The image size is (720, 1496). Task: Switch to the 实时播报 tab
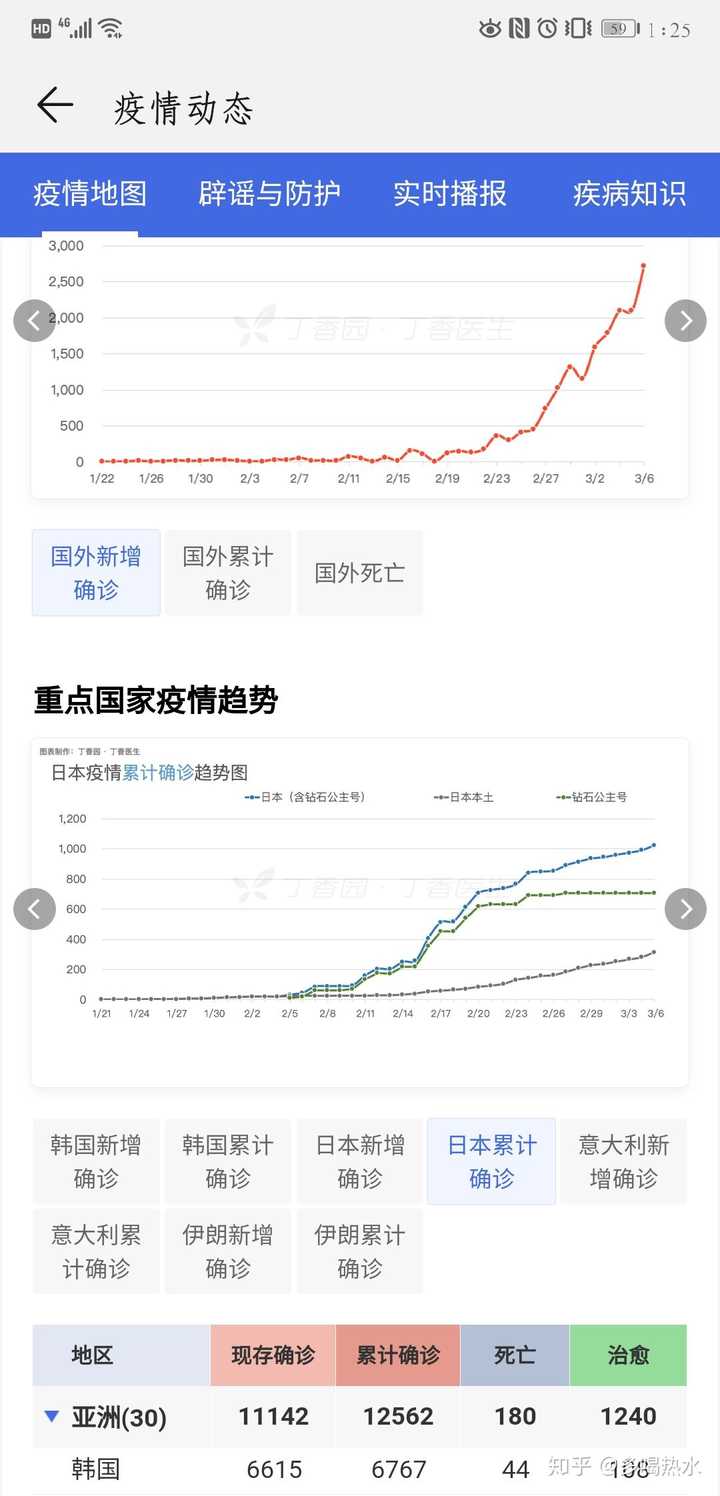[452, 196]
